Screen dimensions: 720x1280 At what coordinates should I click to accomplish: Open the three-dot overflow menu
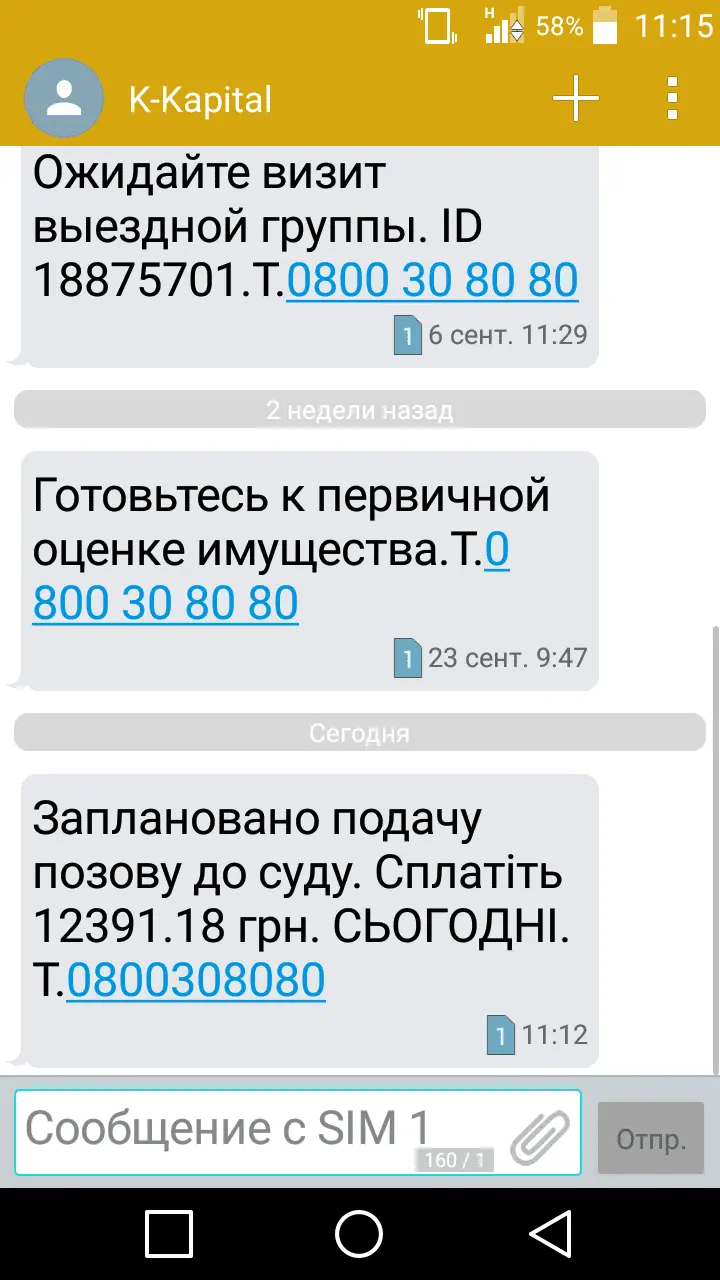(x=672, y=98)
